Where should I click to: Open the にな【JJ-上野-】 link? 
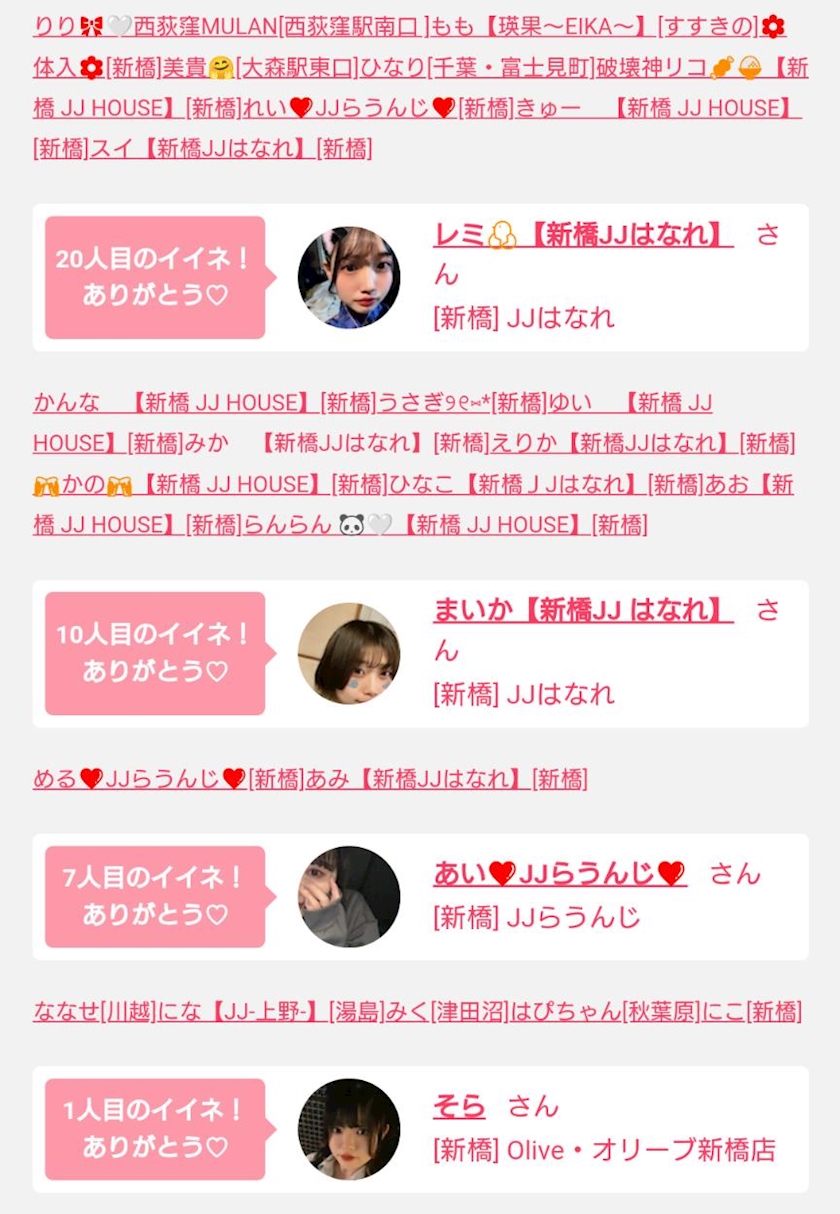pos(269,1011)
